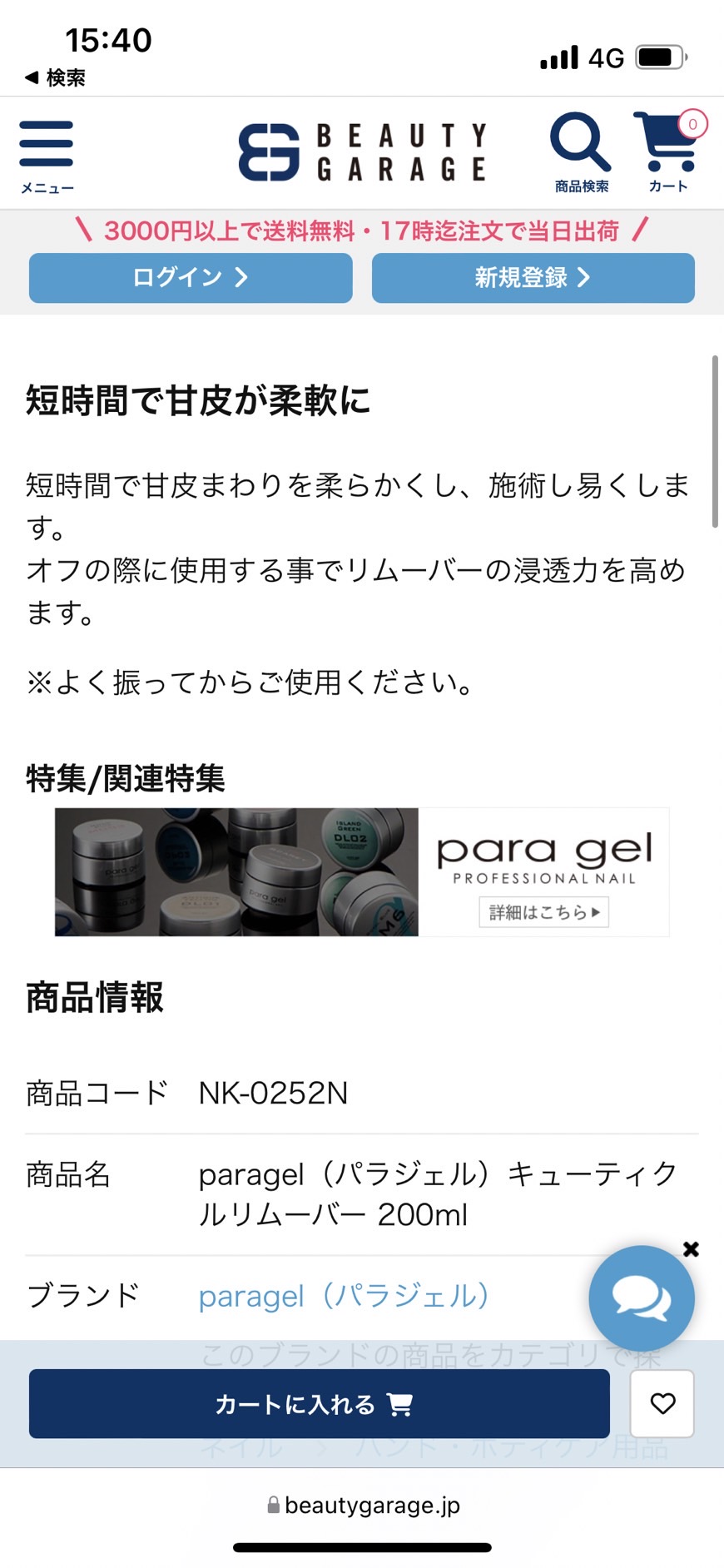The height and width of the screenshot is (1568, 724).
Task: Open the chat support bubble
Action: pyautogui.click(x=641, y=1298)
